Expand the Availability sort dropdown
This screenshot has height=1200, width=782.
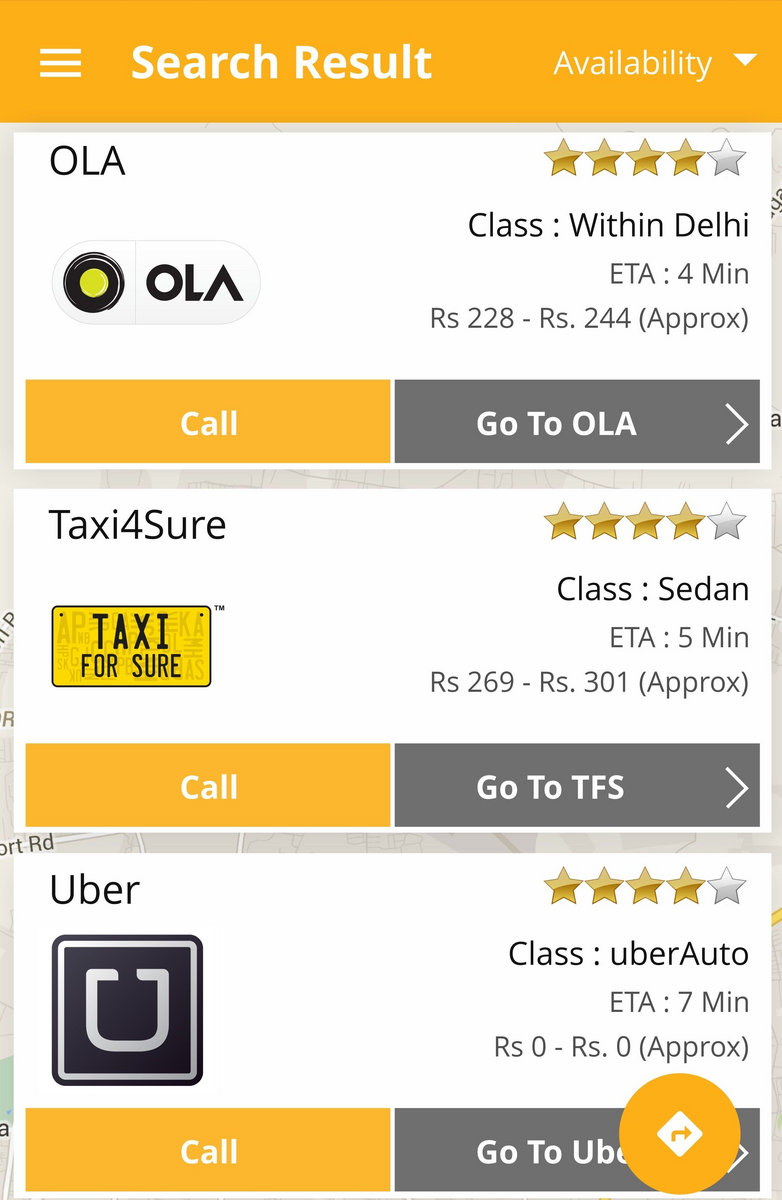click(655, 63)
